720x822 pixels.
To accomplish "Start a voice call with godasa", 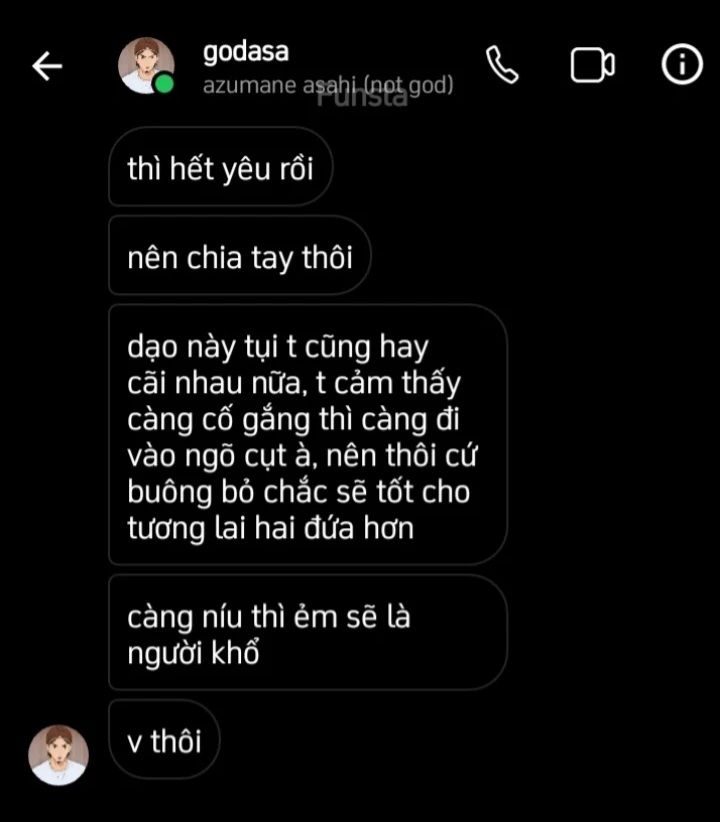I will pyautogui.click(x=501, y=65).
